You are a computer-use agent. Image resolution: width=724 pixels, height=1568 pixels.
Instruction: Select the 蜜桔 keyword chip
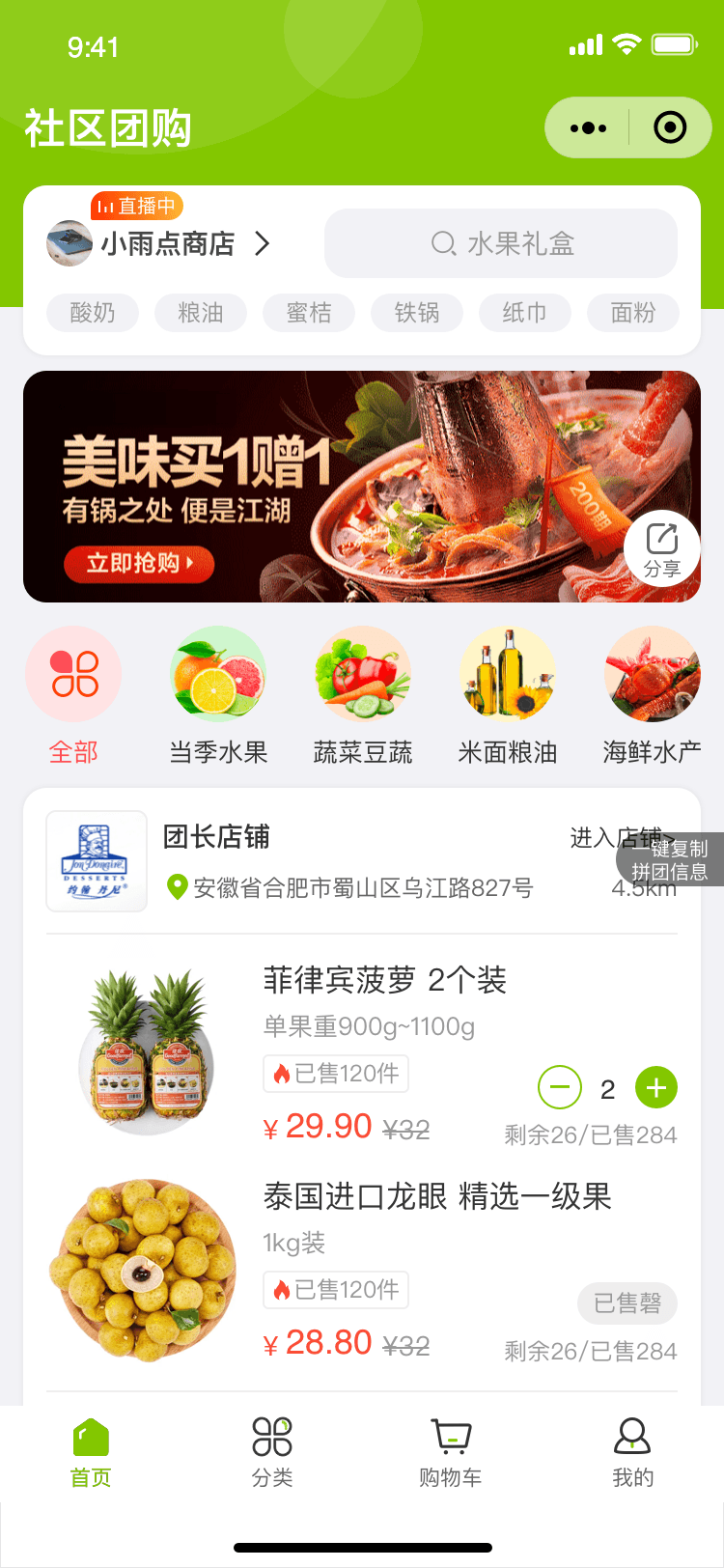point(309,313)
